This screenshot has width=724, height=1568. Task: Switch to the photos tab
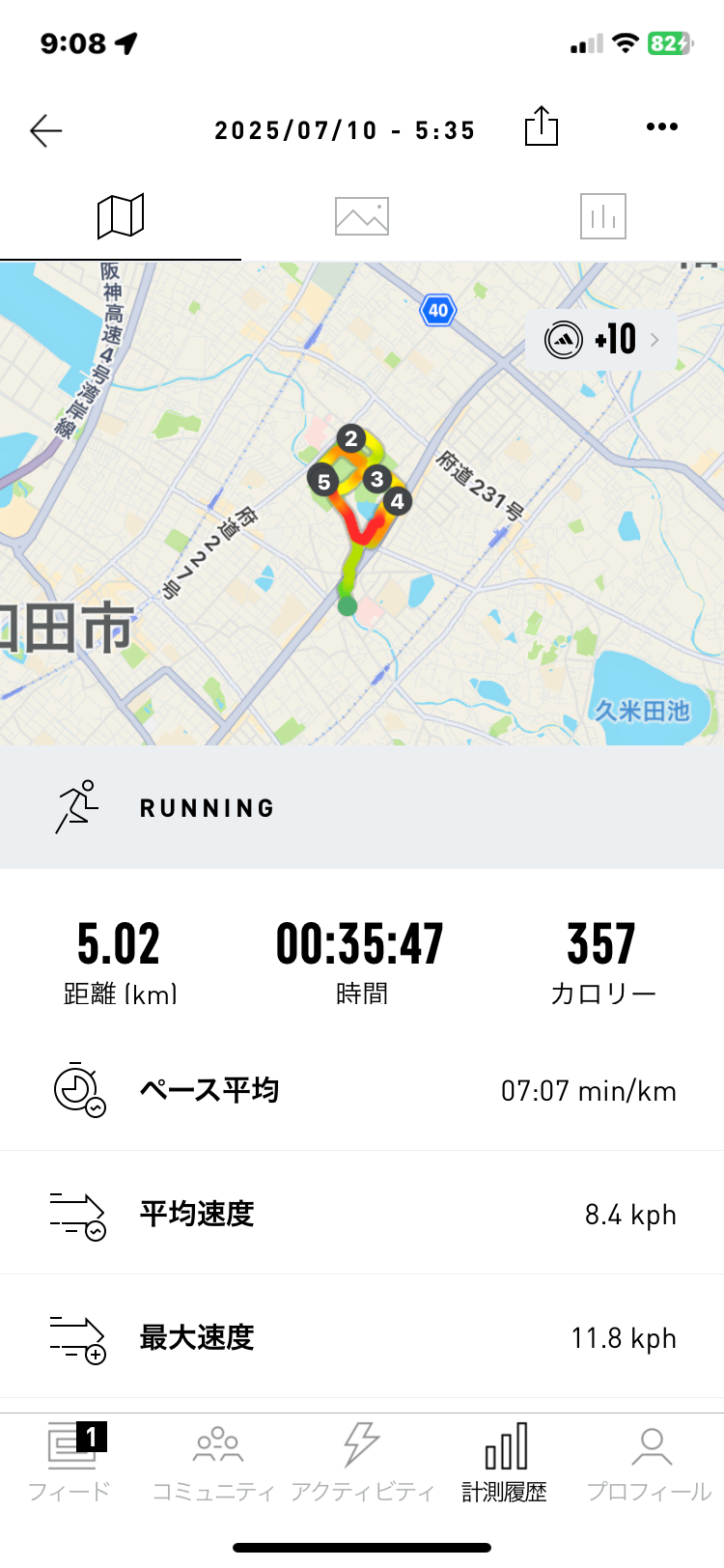pyautogui.click(x=362, y=216)
